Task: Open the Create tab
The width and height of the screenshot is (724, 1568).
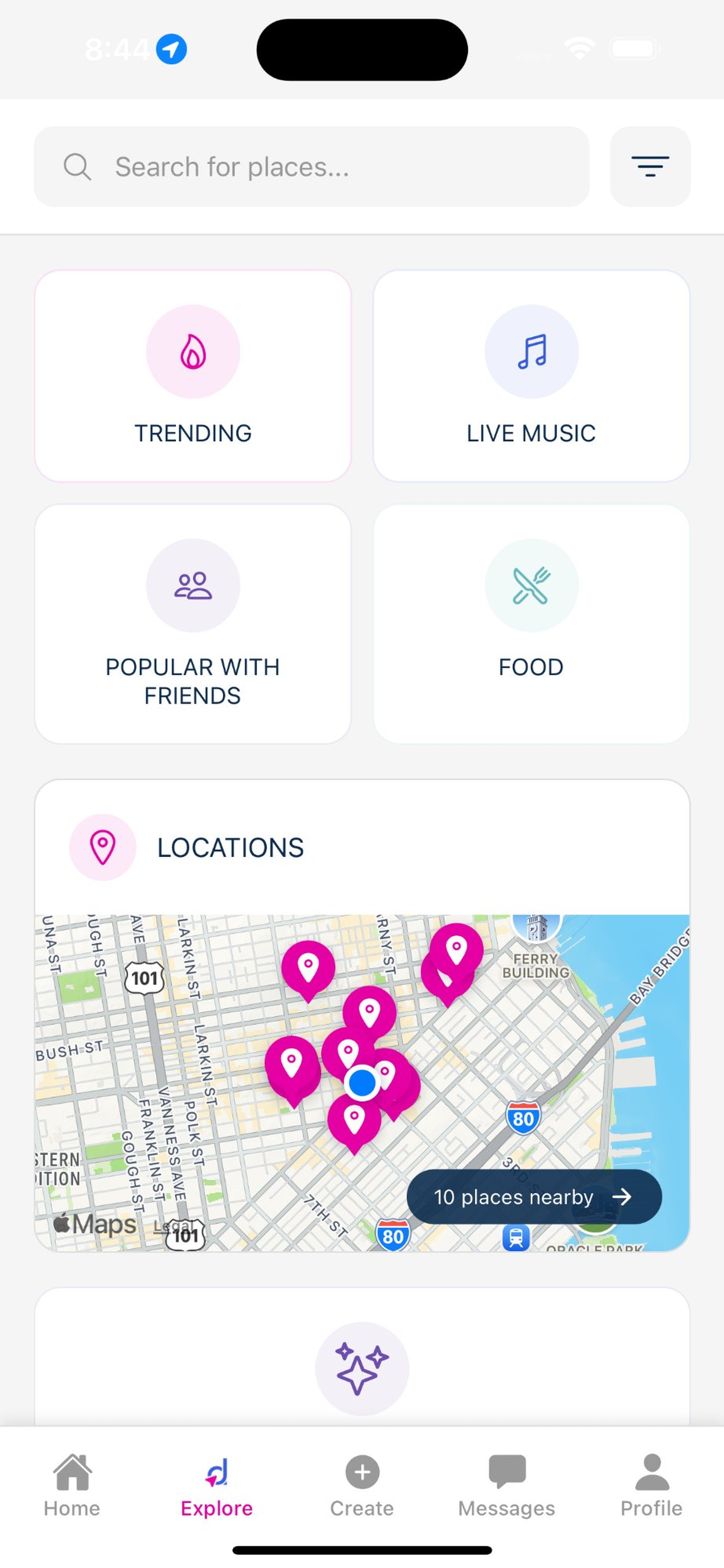Action: [362, 1485]
